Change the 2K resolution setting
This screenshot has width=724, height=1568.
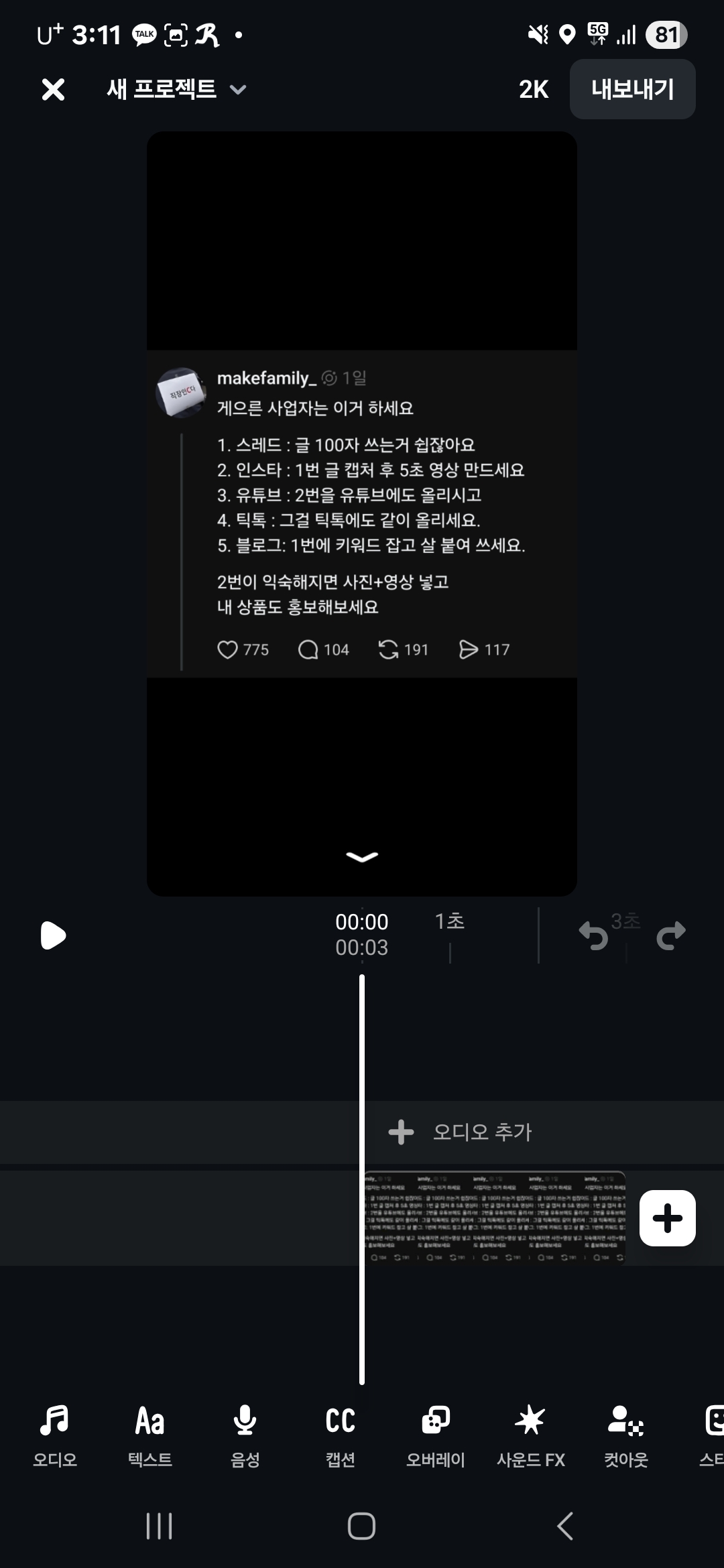(534, 89)
